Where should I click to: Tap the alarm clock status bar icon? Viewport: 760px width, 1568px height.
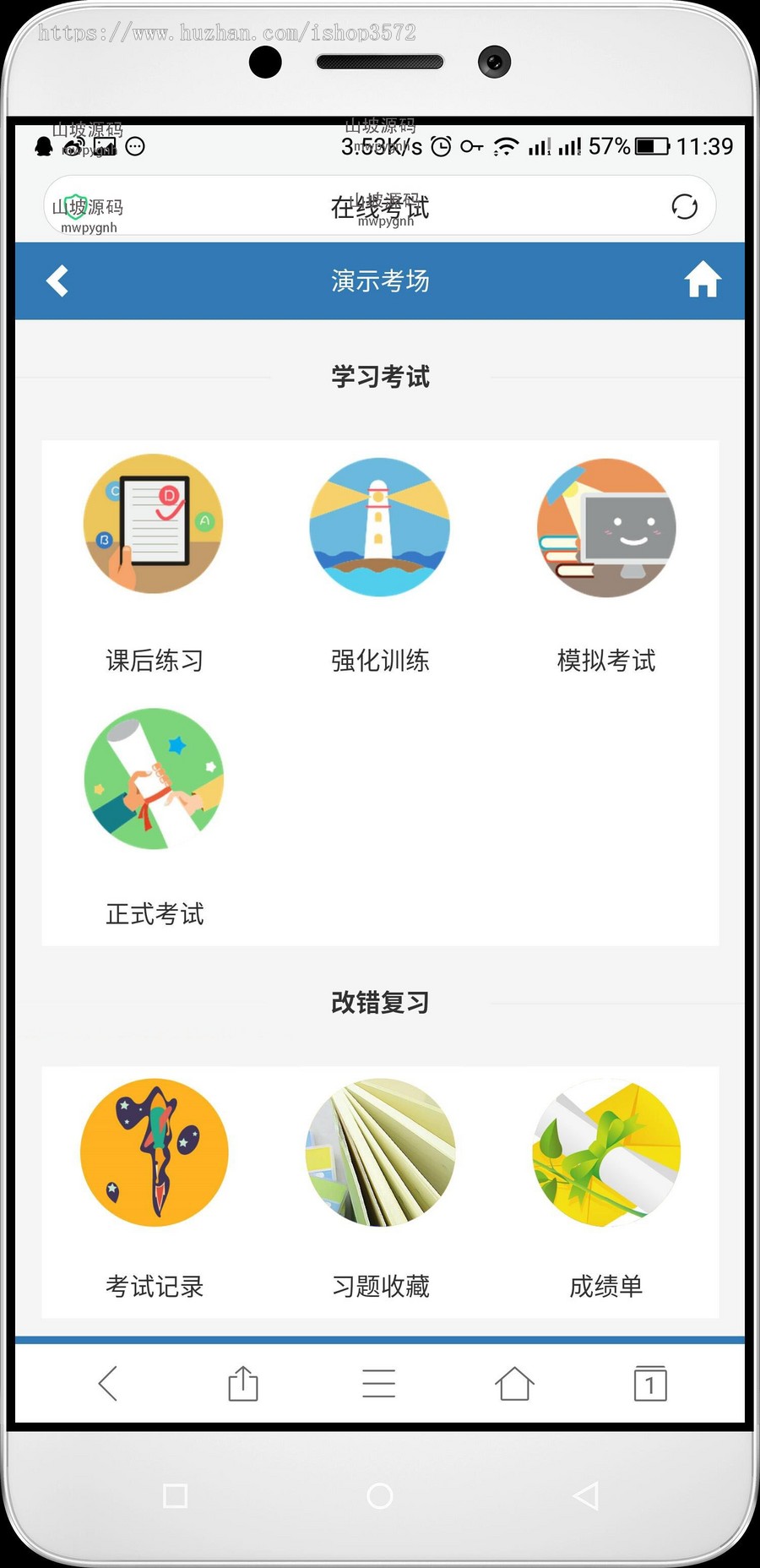pos(440,146)
